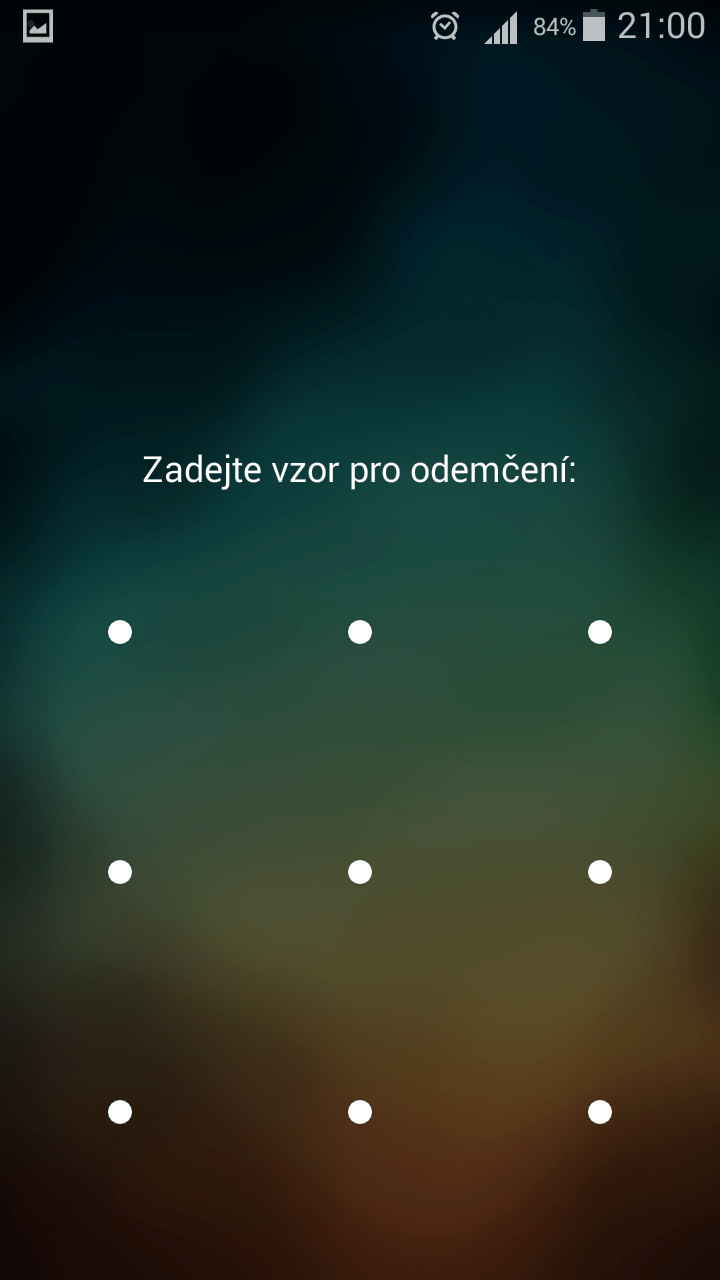Tap the middle-left pattern dot
The image size is (720, 1280).
120,872
